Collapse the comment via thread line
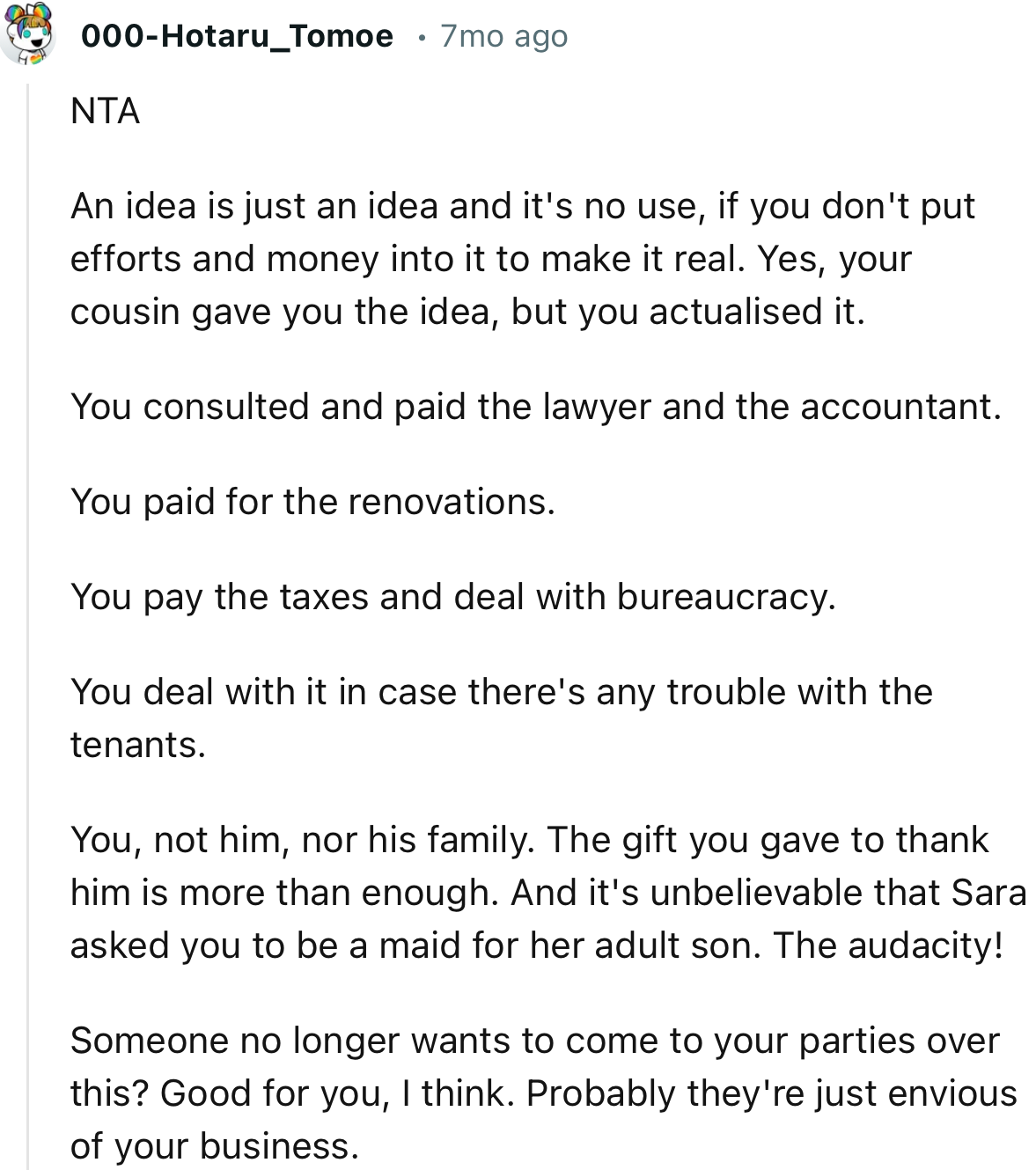 (x=28, y=616)
